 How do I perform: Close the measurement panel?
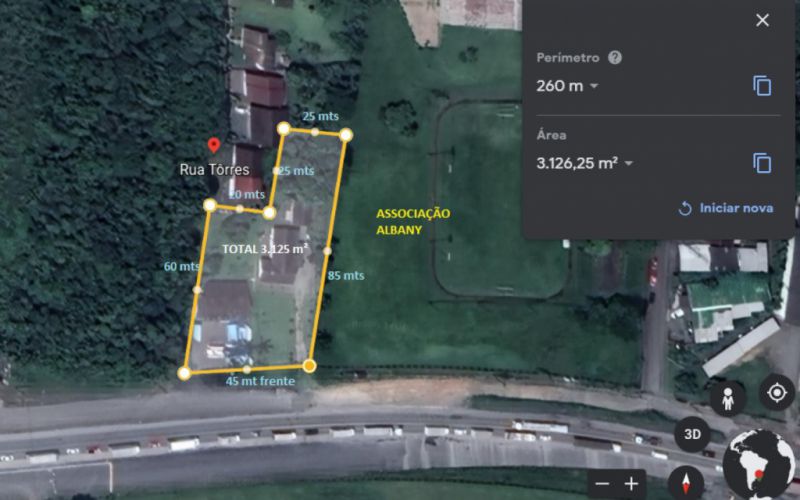(763, 20)
